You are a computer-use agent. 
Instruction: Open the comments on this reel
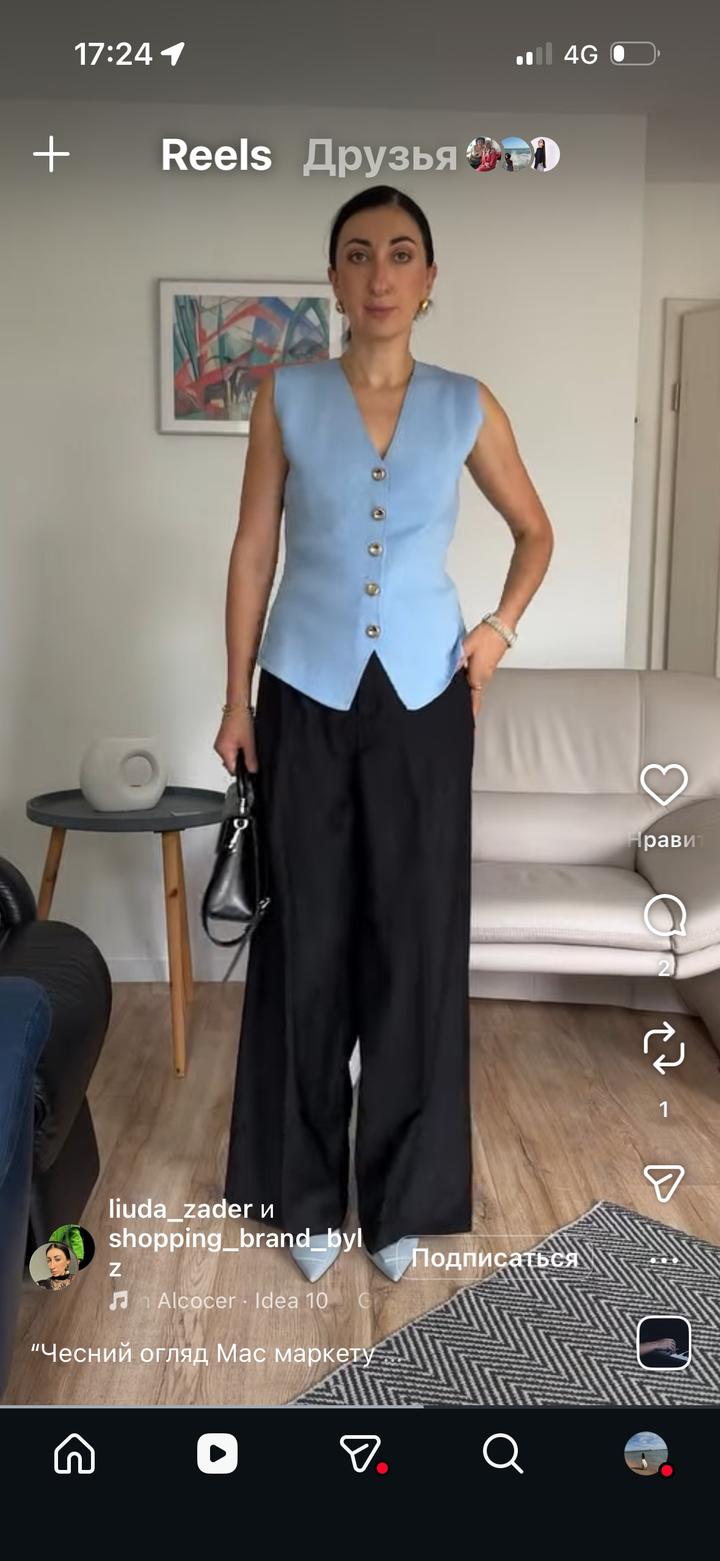click(x=664, y=916)
